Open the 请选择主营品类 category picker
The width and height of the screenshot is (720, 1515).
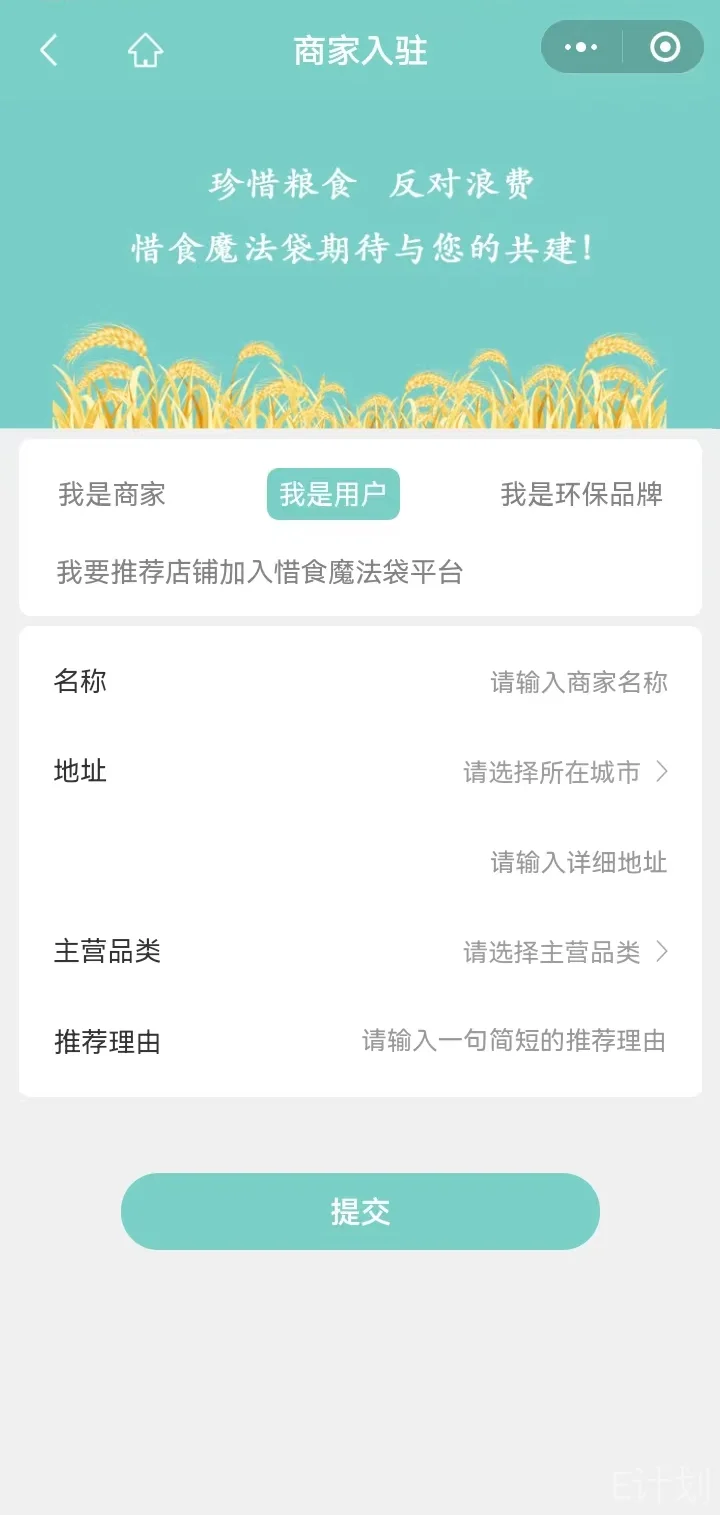[x=565, y=952]
